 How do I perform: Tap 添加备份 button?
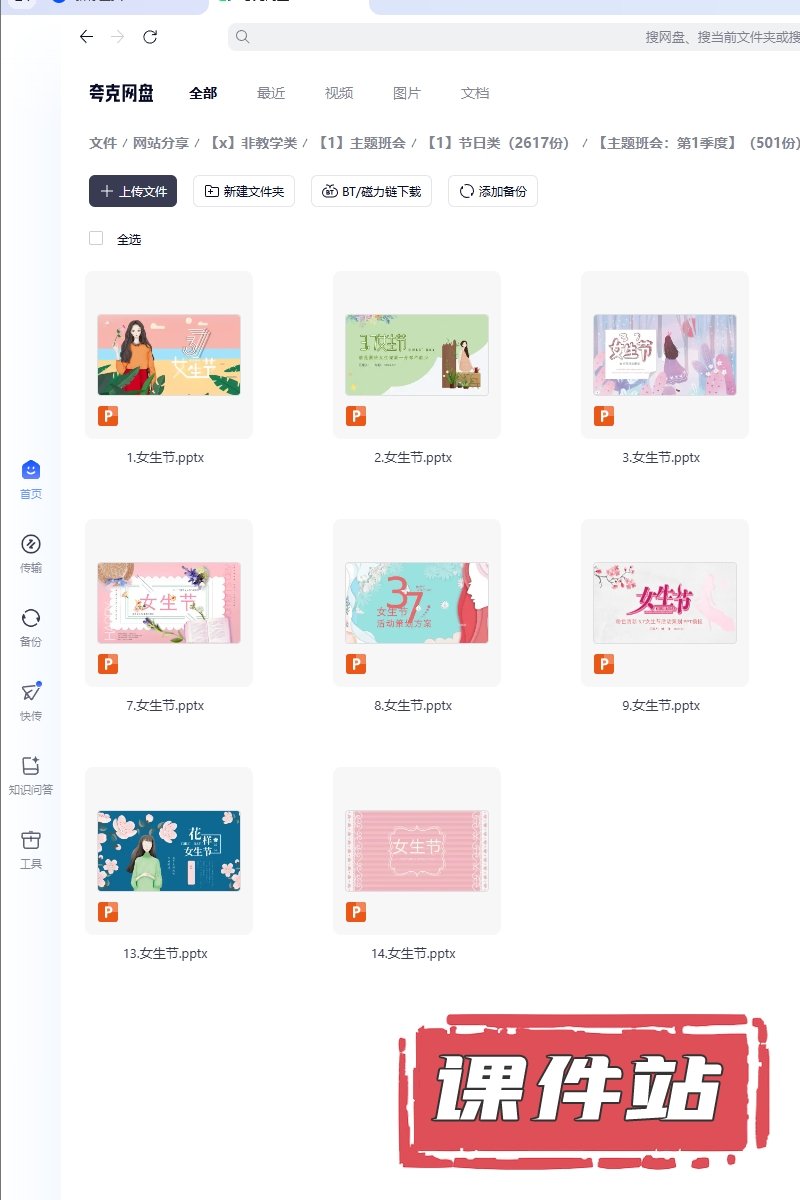[492, 191]
